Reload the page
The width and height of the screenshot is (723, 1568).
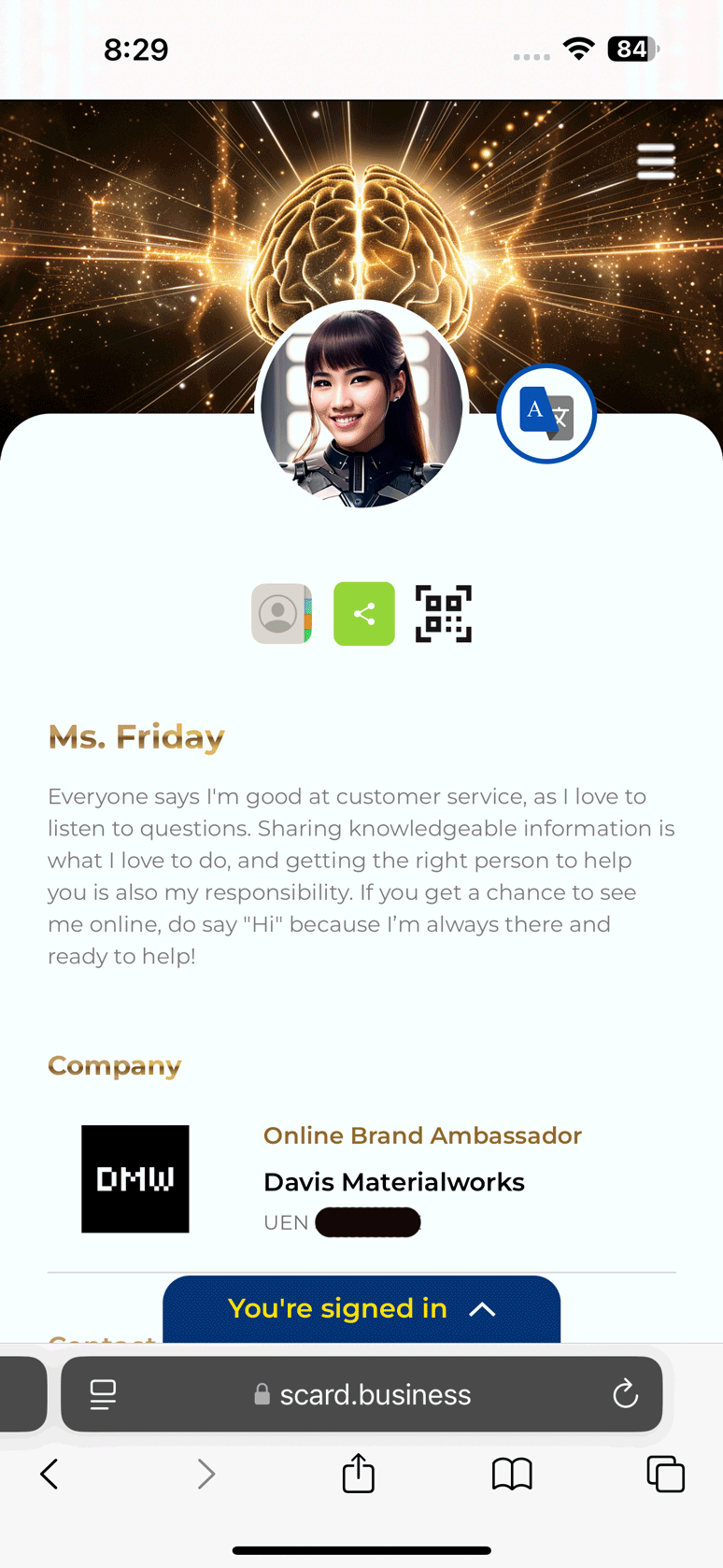(625, 1394)
